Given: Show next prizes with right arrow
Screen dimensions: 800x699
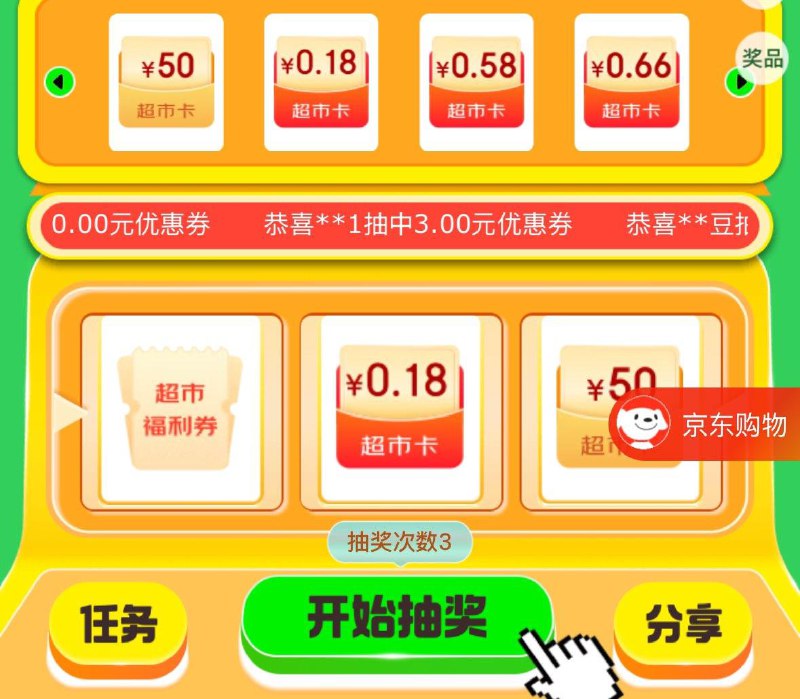Looking at the screenshot, I should pos(741,82).
